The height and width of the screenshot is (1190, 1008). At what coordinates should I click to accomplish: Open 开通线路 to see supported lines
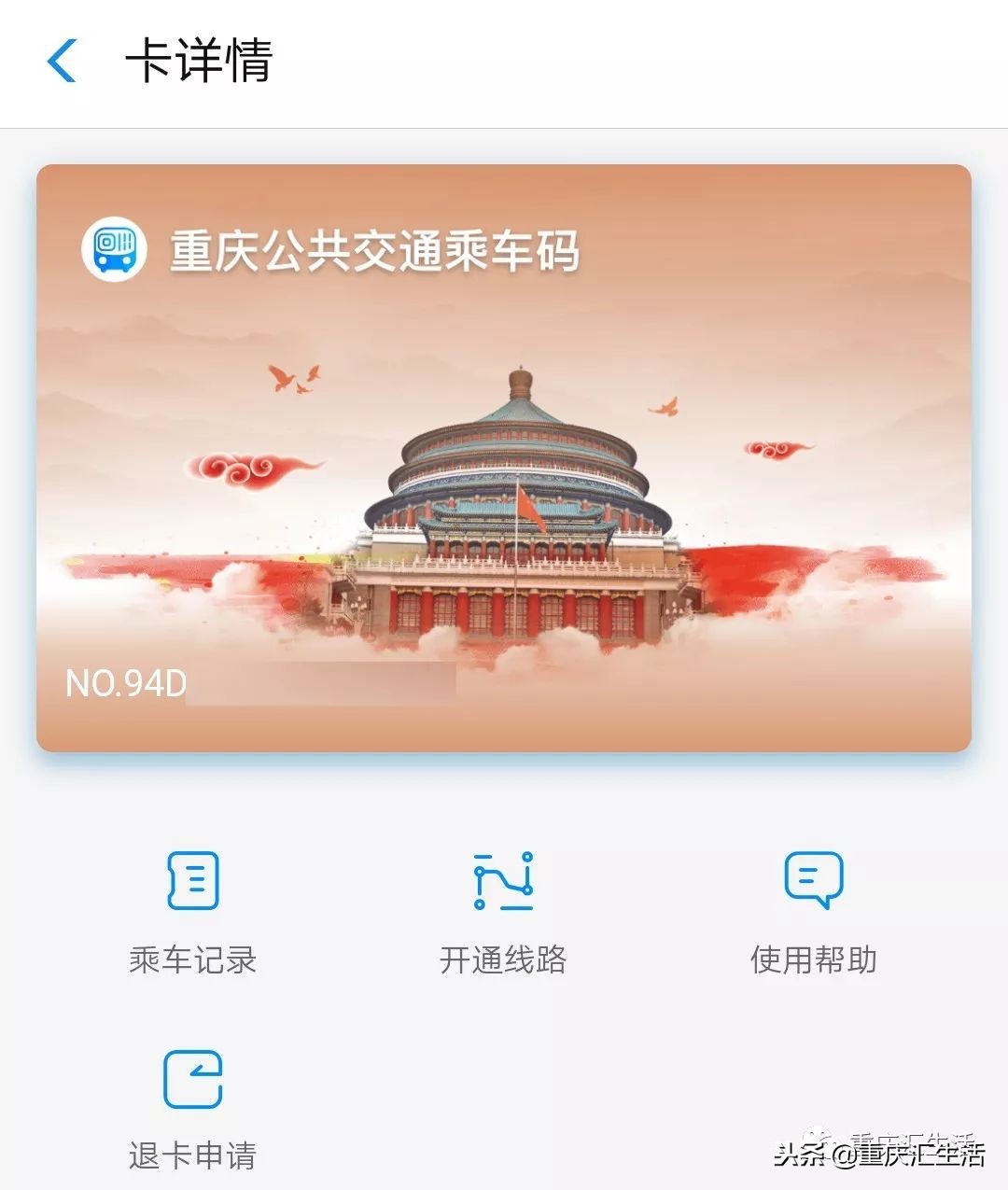504,959
